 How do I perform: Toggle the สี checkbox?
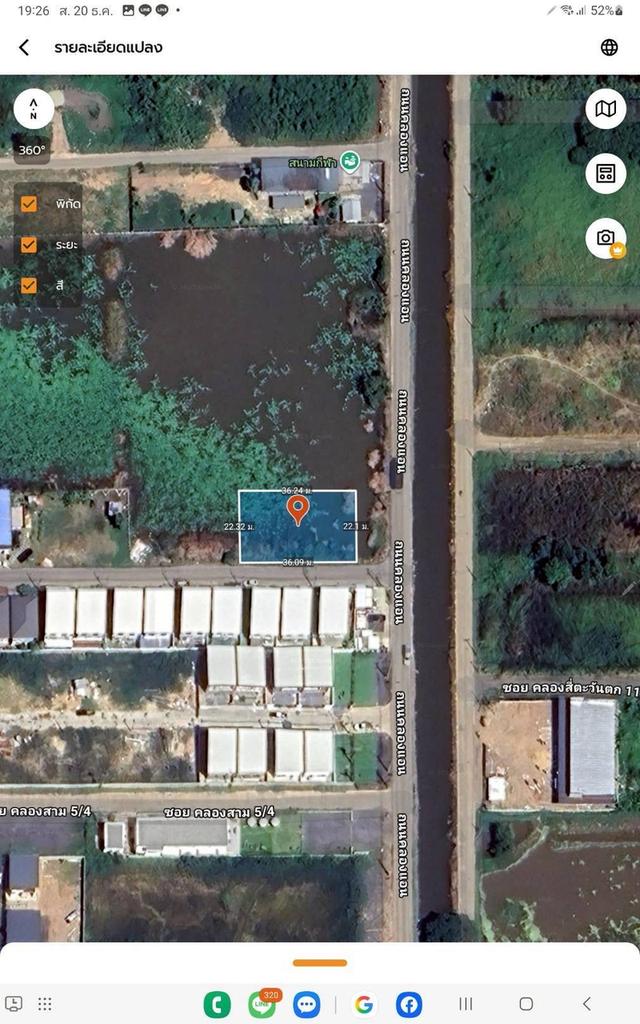[x=29, y=285]
